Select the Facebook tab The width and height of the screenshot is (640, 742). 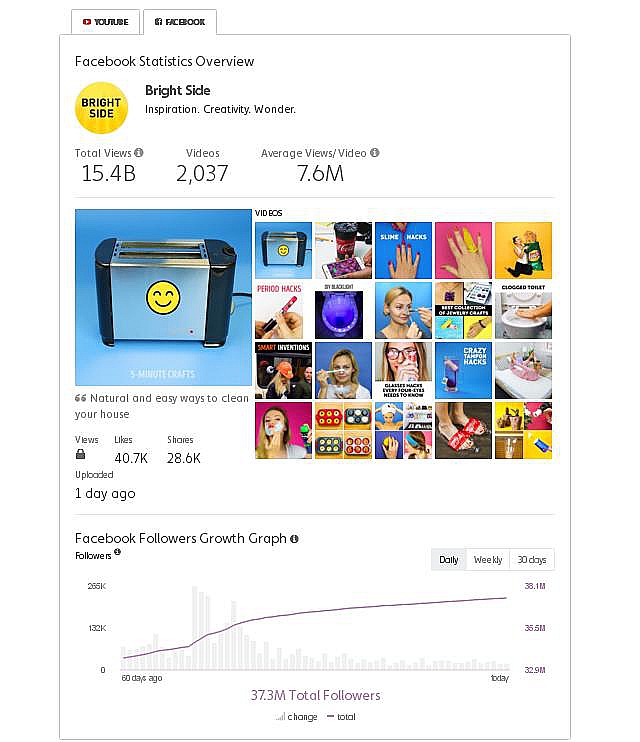[180, 21]
